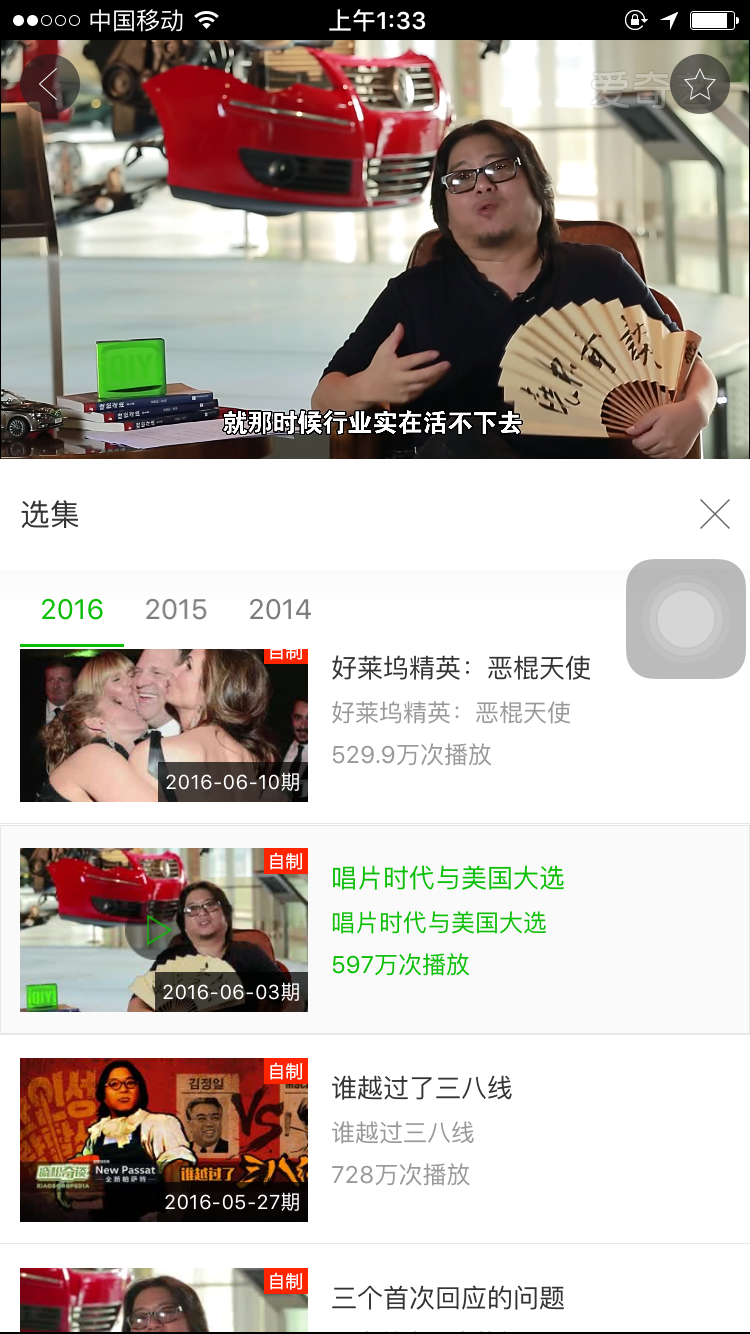The width and height of the screenshot is (750, 1334).
Task: Select the 2014 episodes tab
Action: (x=280, y=609)
